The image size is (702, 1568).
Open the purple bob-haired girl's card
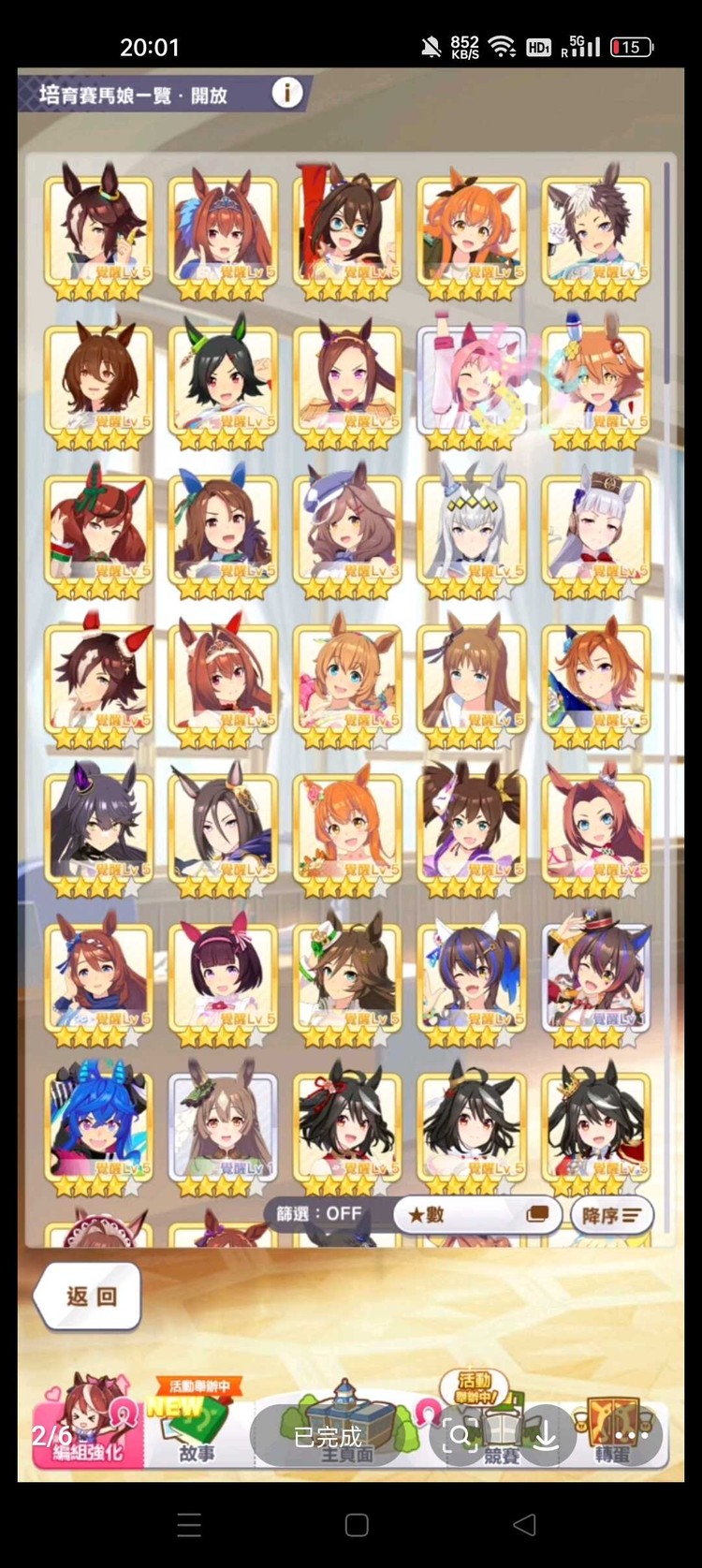tap(223, 978)
